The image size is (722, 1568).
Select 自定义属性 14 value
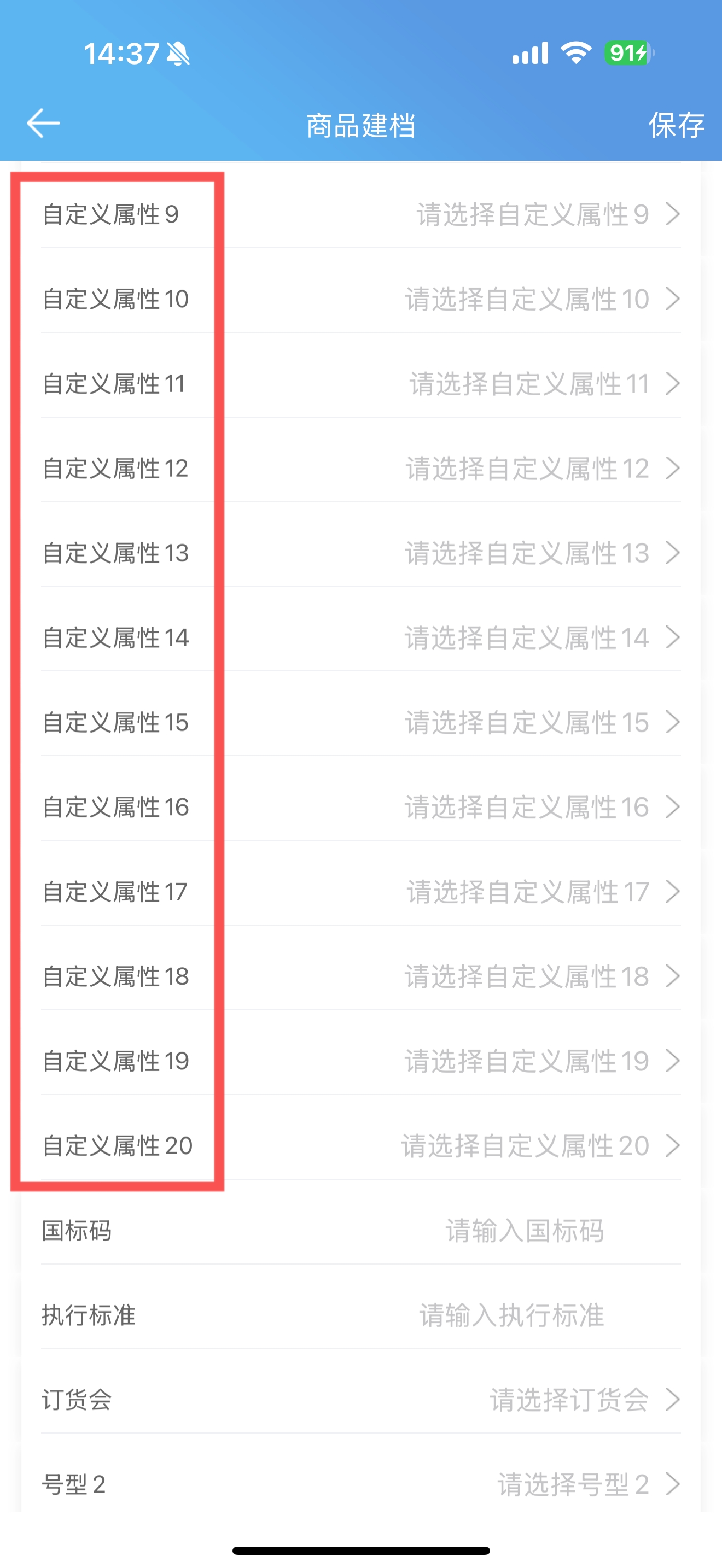click(x=360, y=637)
